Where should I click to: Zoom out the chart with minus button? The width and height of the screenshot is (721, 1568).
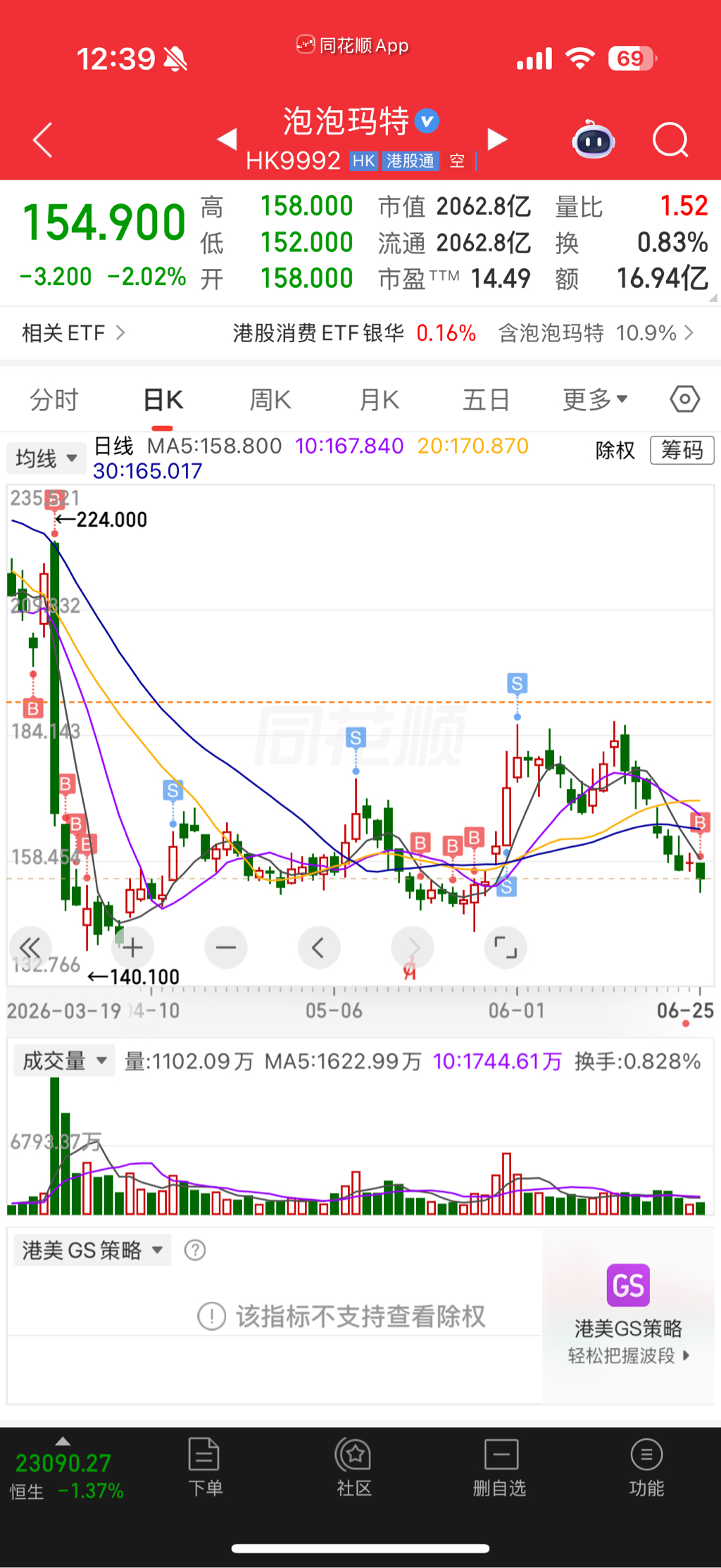tap(226, 948)
